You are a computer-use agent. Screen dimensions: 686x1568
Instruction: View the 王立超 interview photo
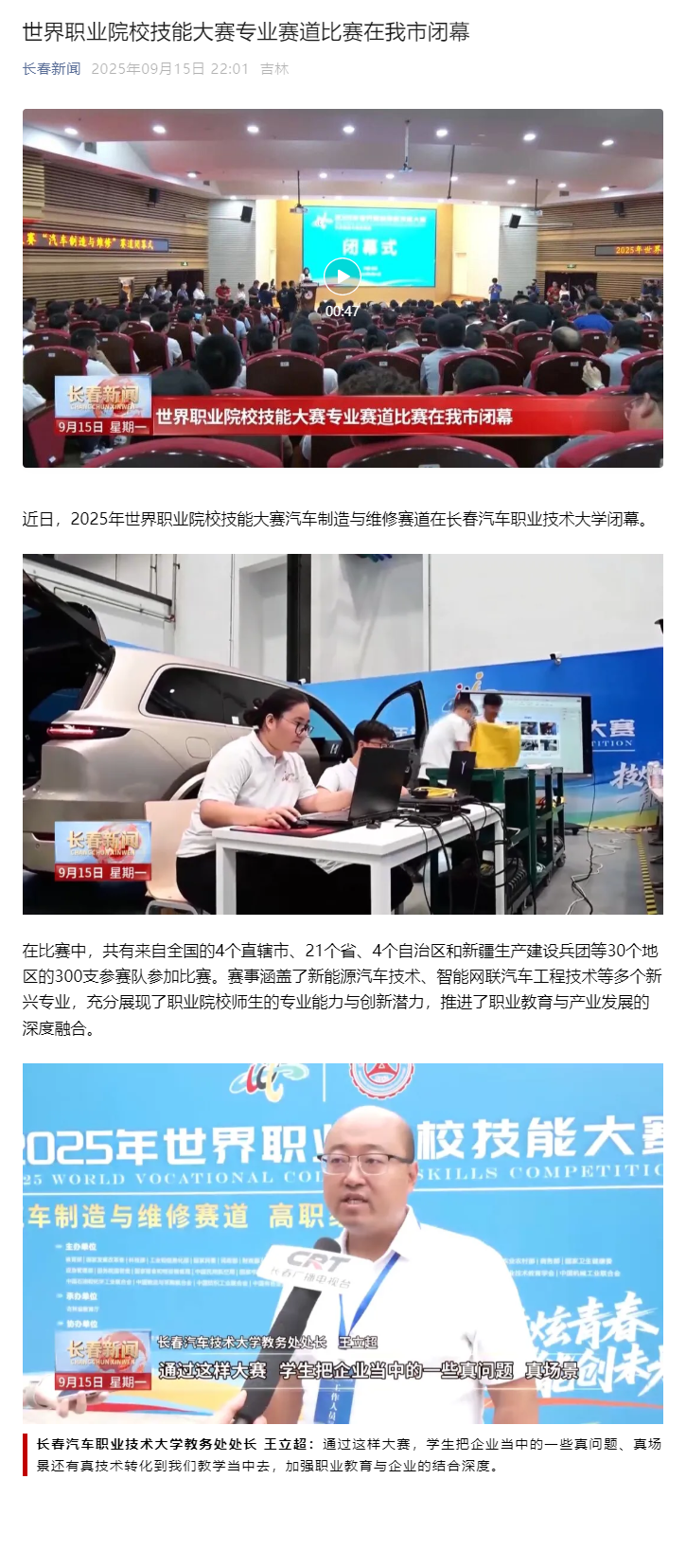tap(343, 1242)
